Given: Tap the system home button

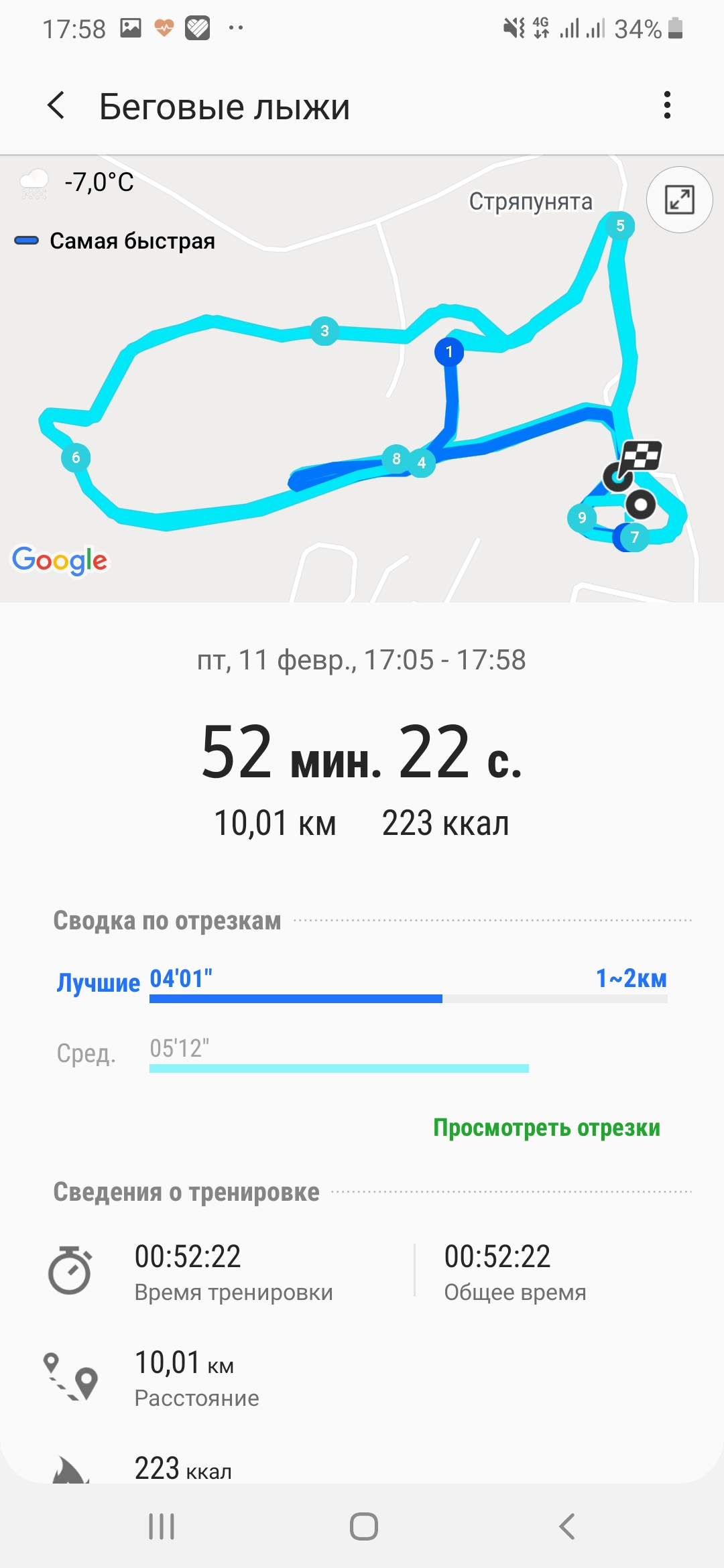Looking at the screenshot, I should click(363, 1526).
